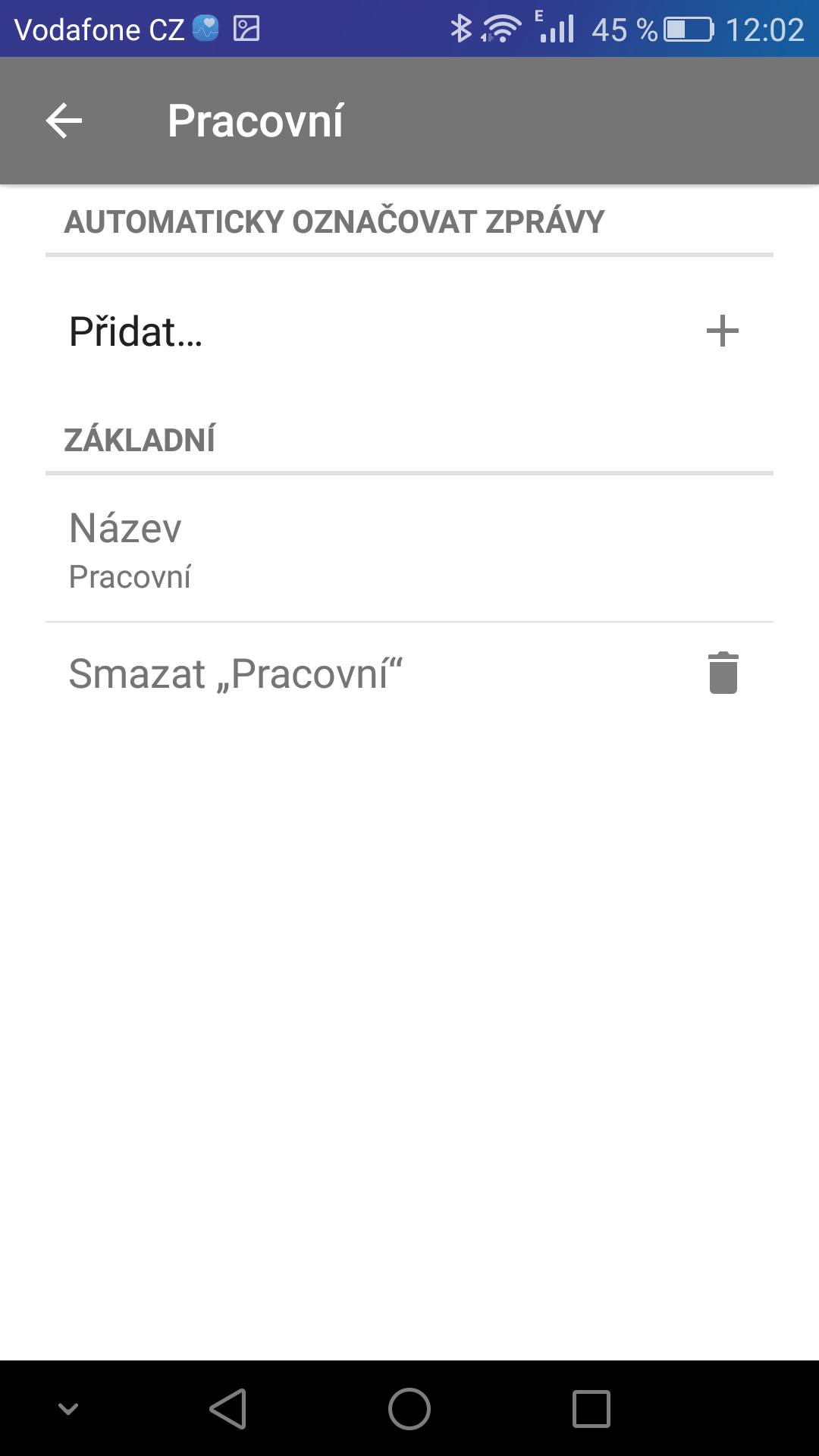819x1456 pixels.
Task: Tap the plus icon to add a rule
Action: pos(722,331)
